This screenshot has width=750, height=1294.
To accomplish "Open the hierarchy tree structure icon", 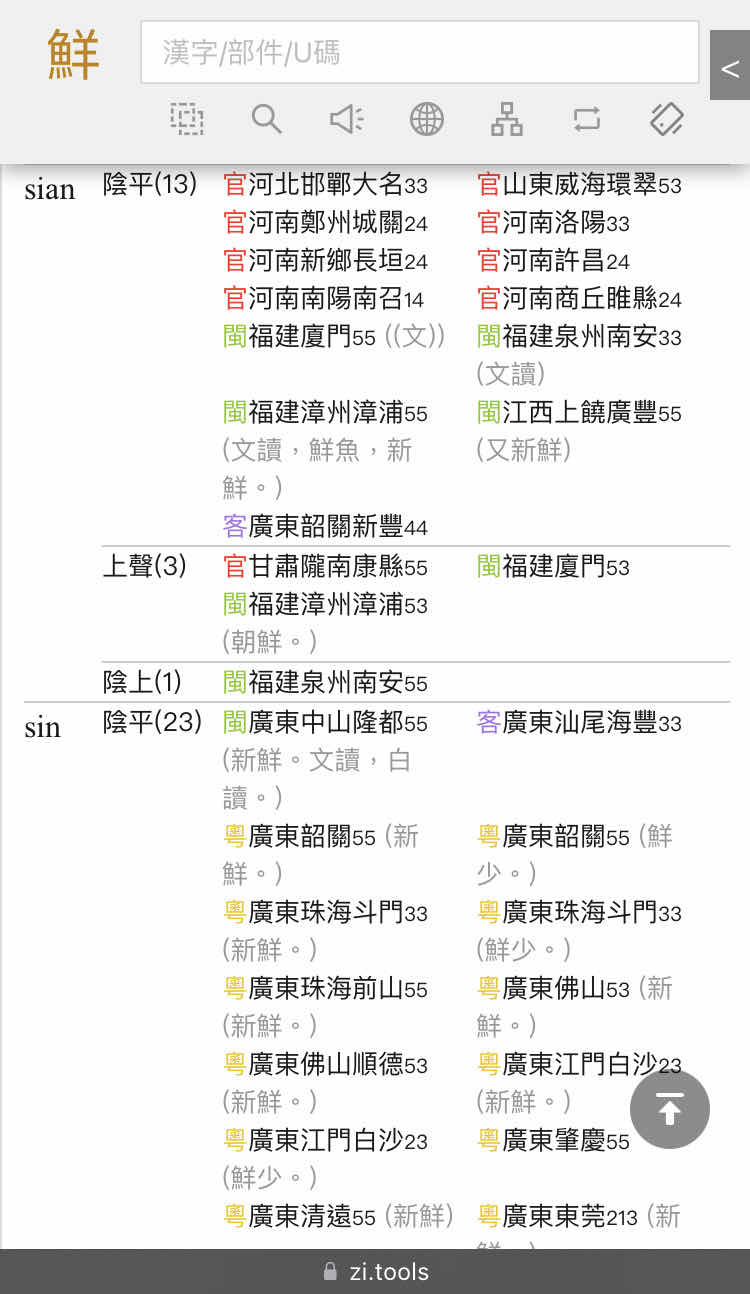I will tap(507, 119).
